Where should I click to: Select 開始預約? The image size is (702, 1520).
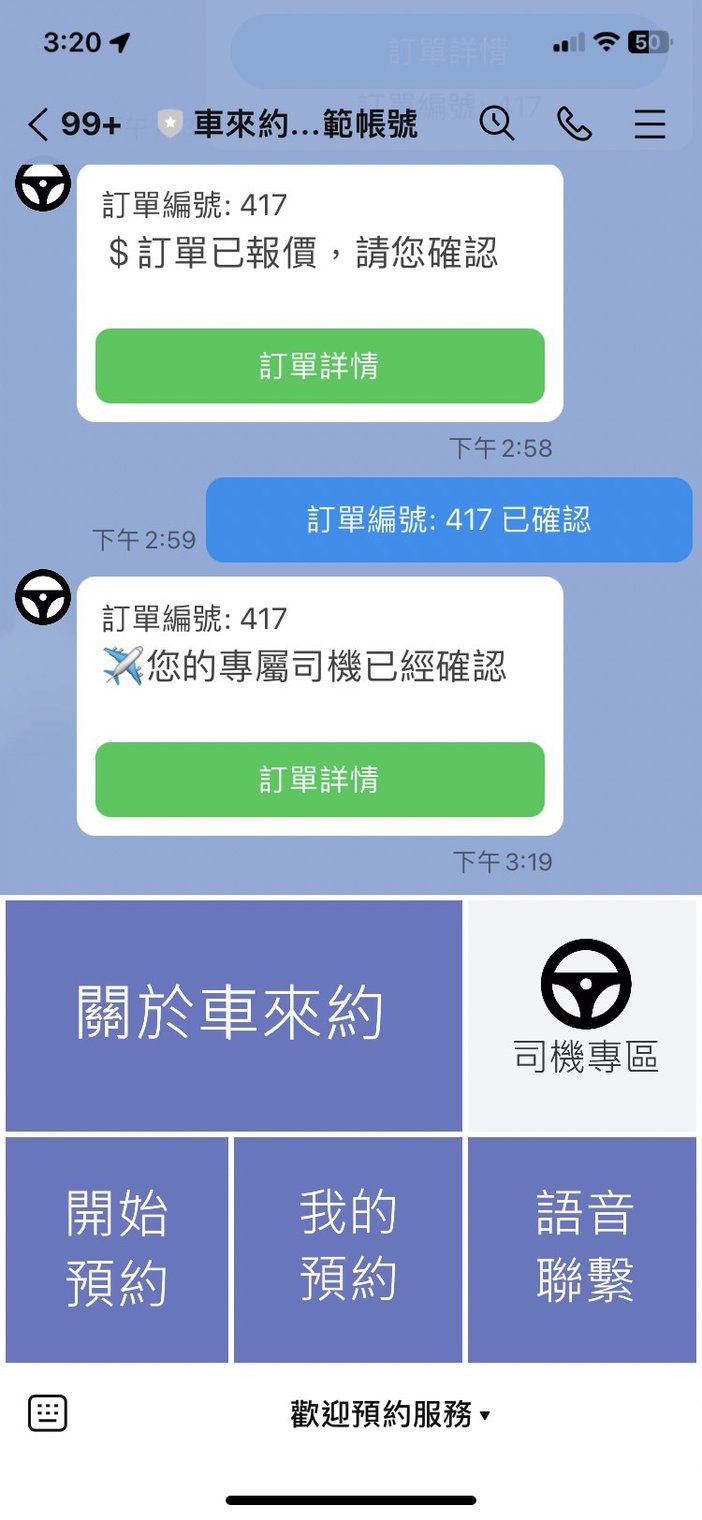117,1248
